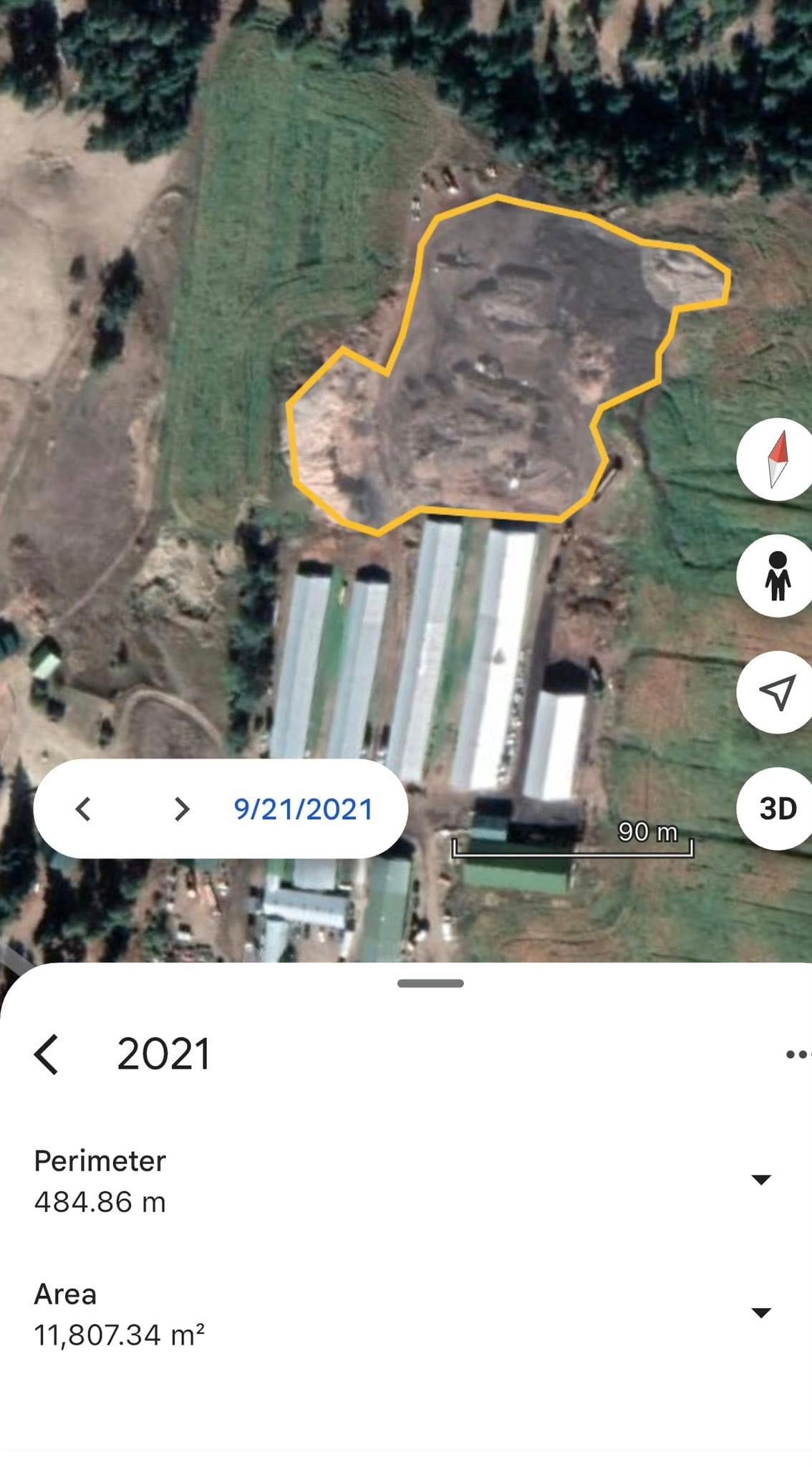Fly to my current location
The width and height of the screenshot is (812, 1467).
[778, 692]
